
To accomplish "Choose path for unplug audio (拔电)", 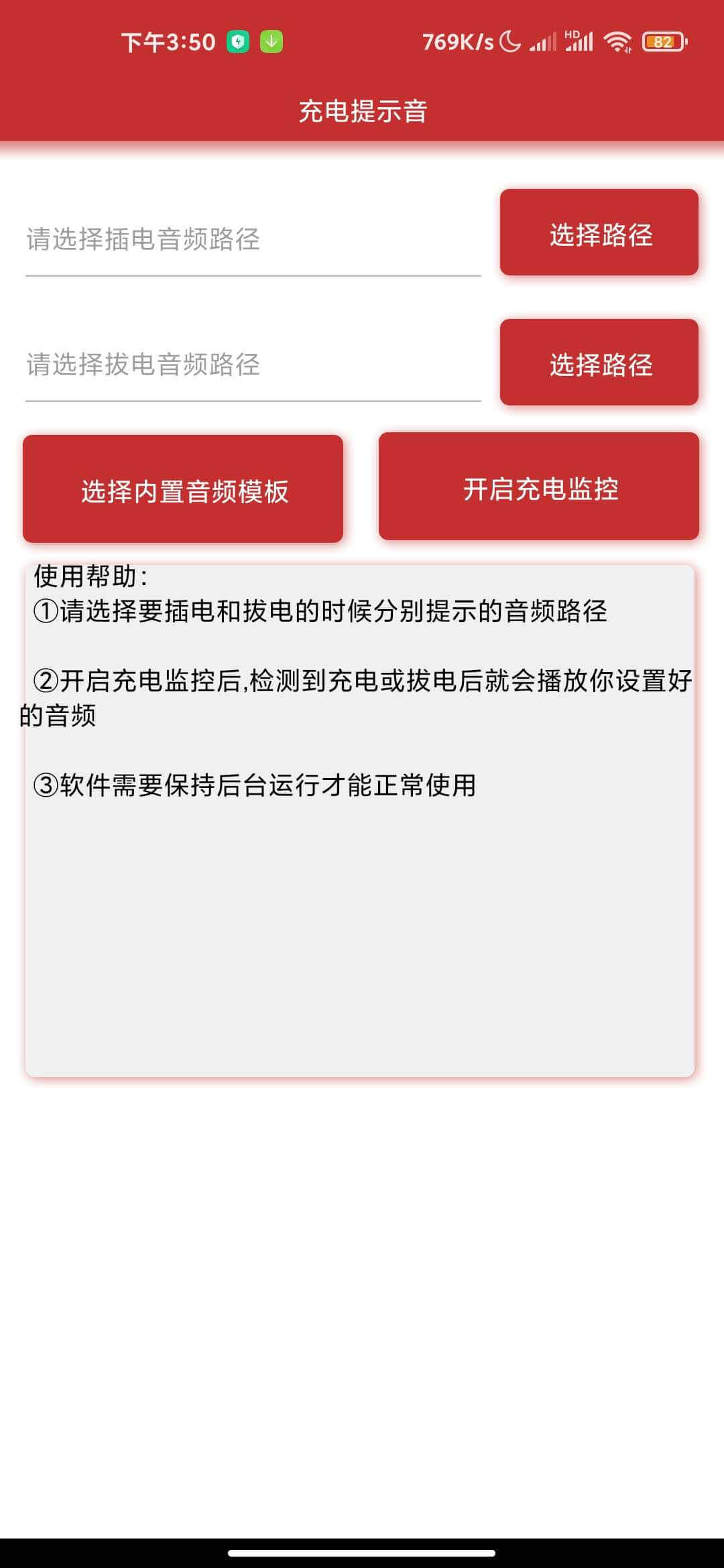I will click(599, 363).
